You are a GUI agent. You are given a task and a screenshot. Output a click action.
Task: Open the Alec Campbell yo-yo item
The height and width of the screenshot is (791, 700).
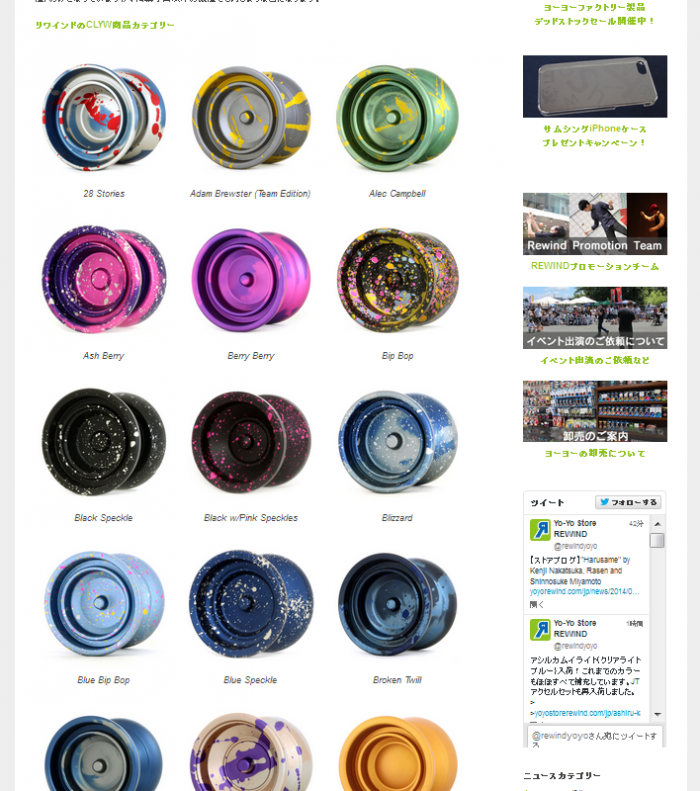click(397, 120)
